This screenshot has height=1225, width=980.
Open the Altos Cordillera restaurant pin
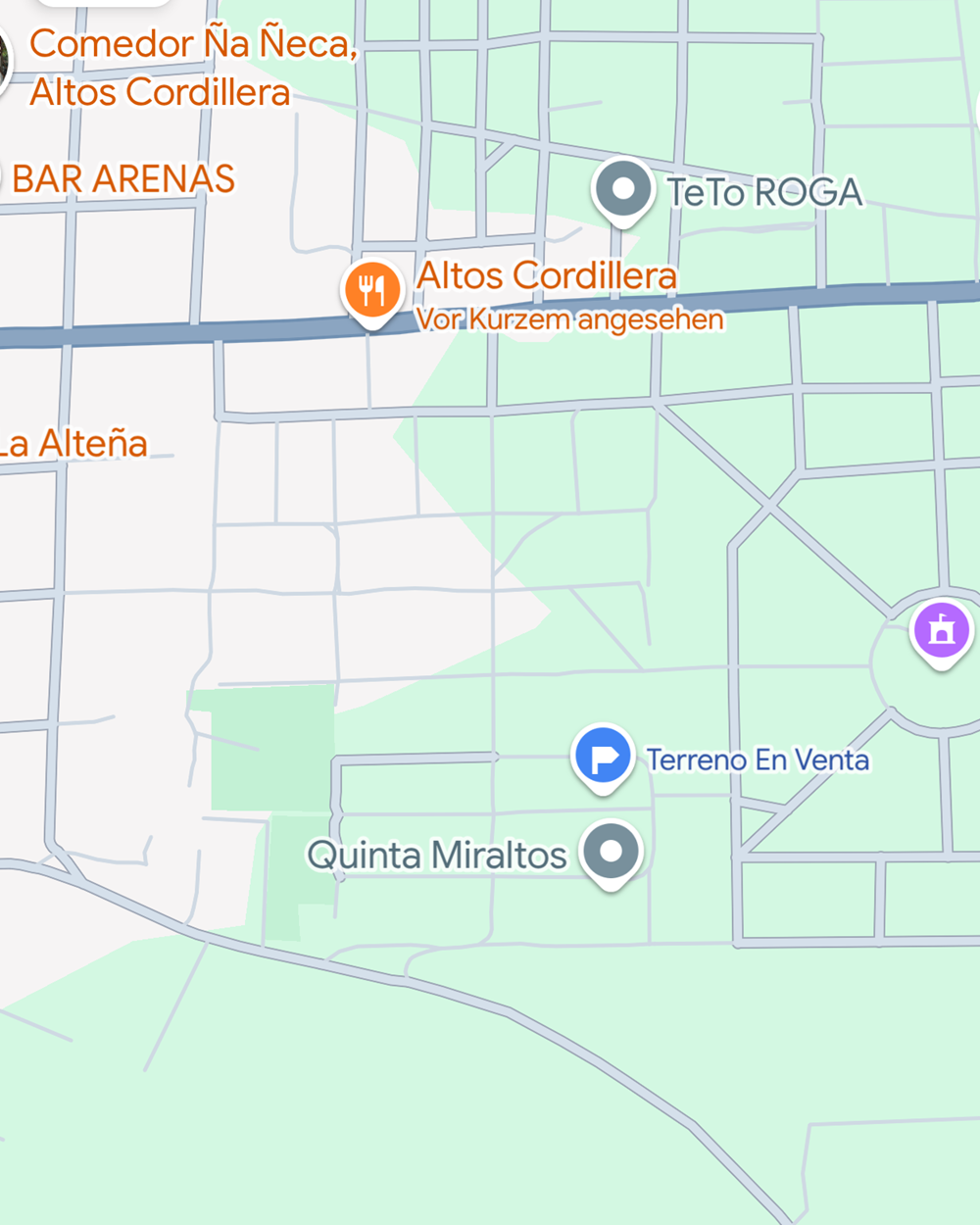372,290
